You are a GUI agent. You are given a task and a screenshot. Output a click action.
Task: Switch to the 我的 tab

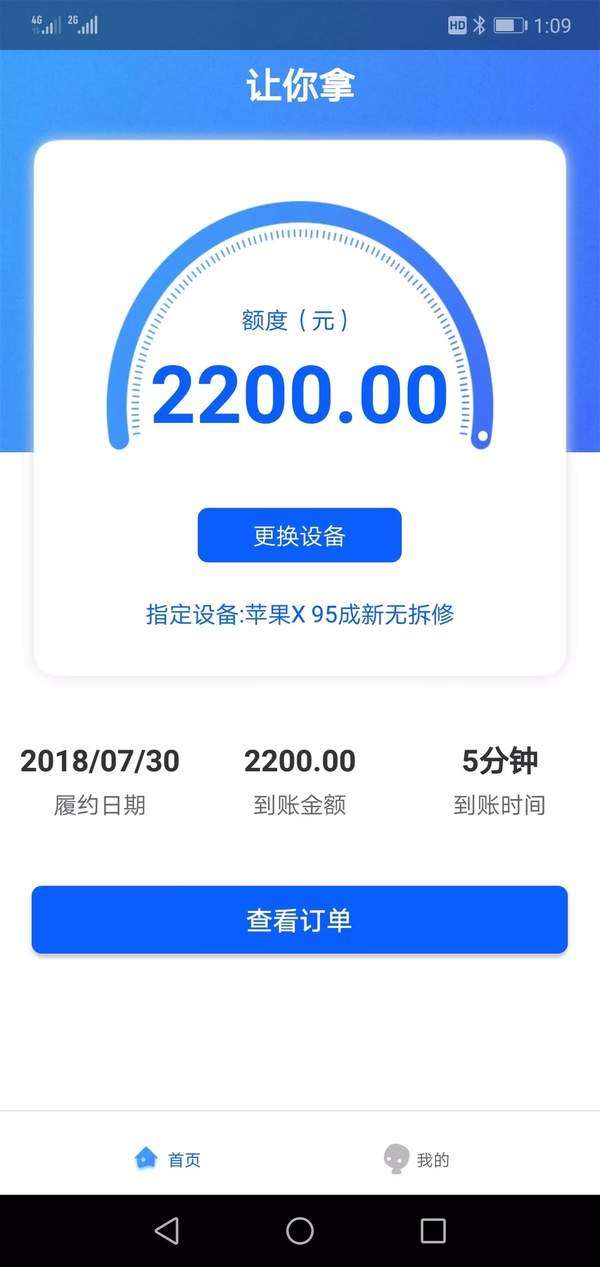tap(417, 1159)
